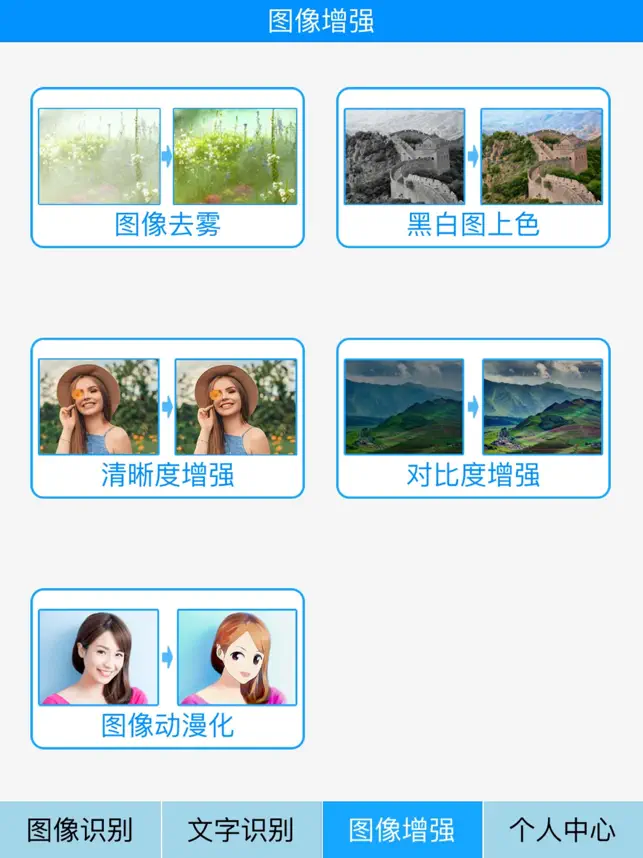Switch to the 文字识别 tab
Image resolution: width=643 pixels, height=858 pixels.
(241, 829)
